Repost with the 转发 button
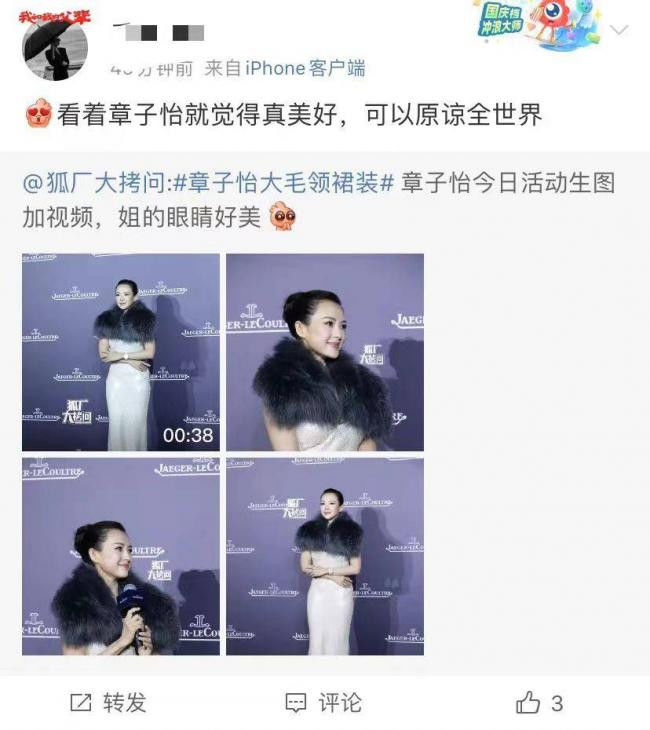This screenshot has width=650, height=730. [x=108, y=703]
